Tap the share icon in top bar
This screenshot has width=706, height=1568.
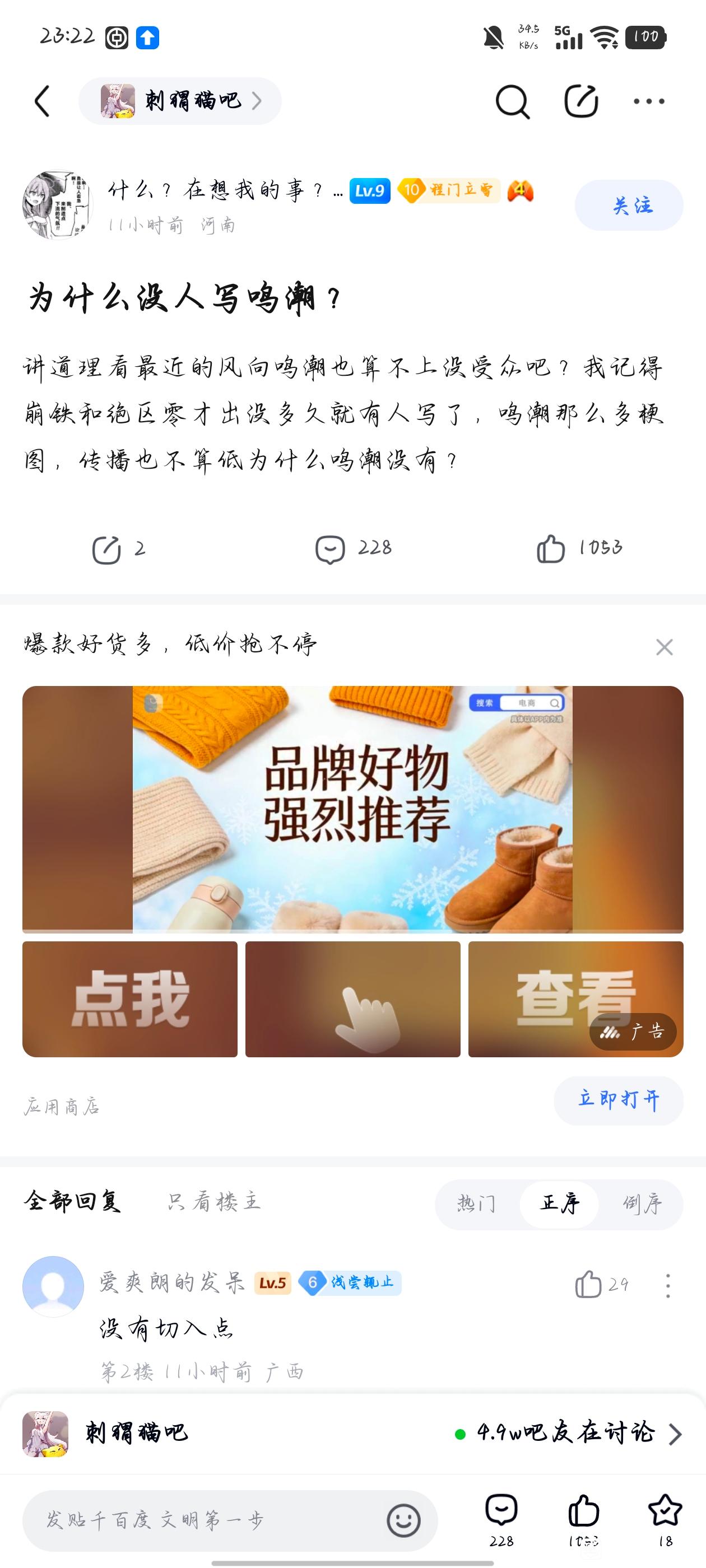[580, 101]
